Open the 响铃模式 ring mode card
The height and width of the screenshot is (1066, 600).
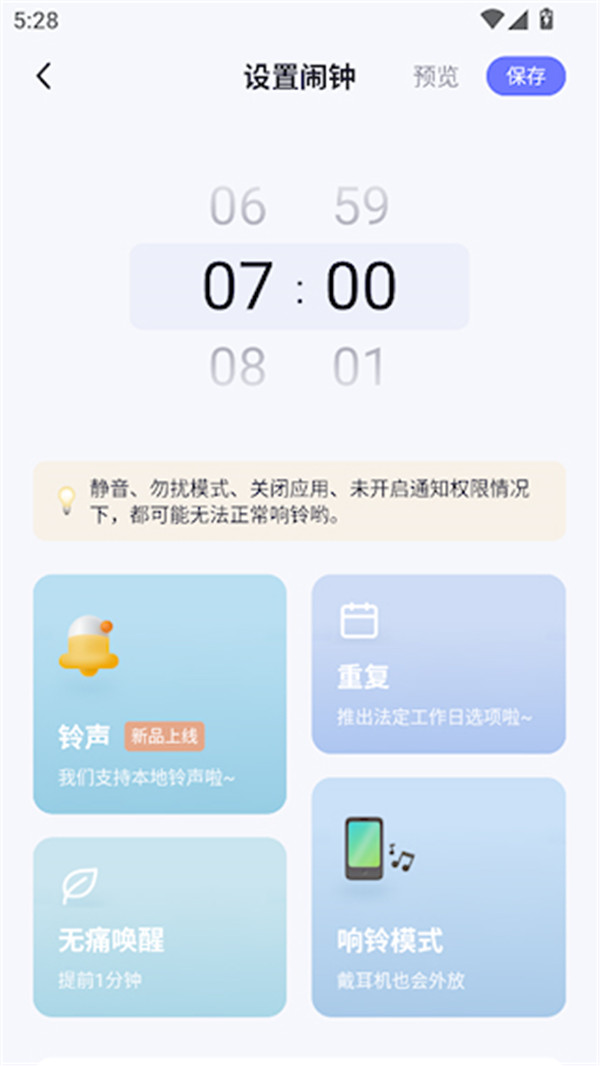click(438, 897)
